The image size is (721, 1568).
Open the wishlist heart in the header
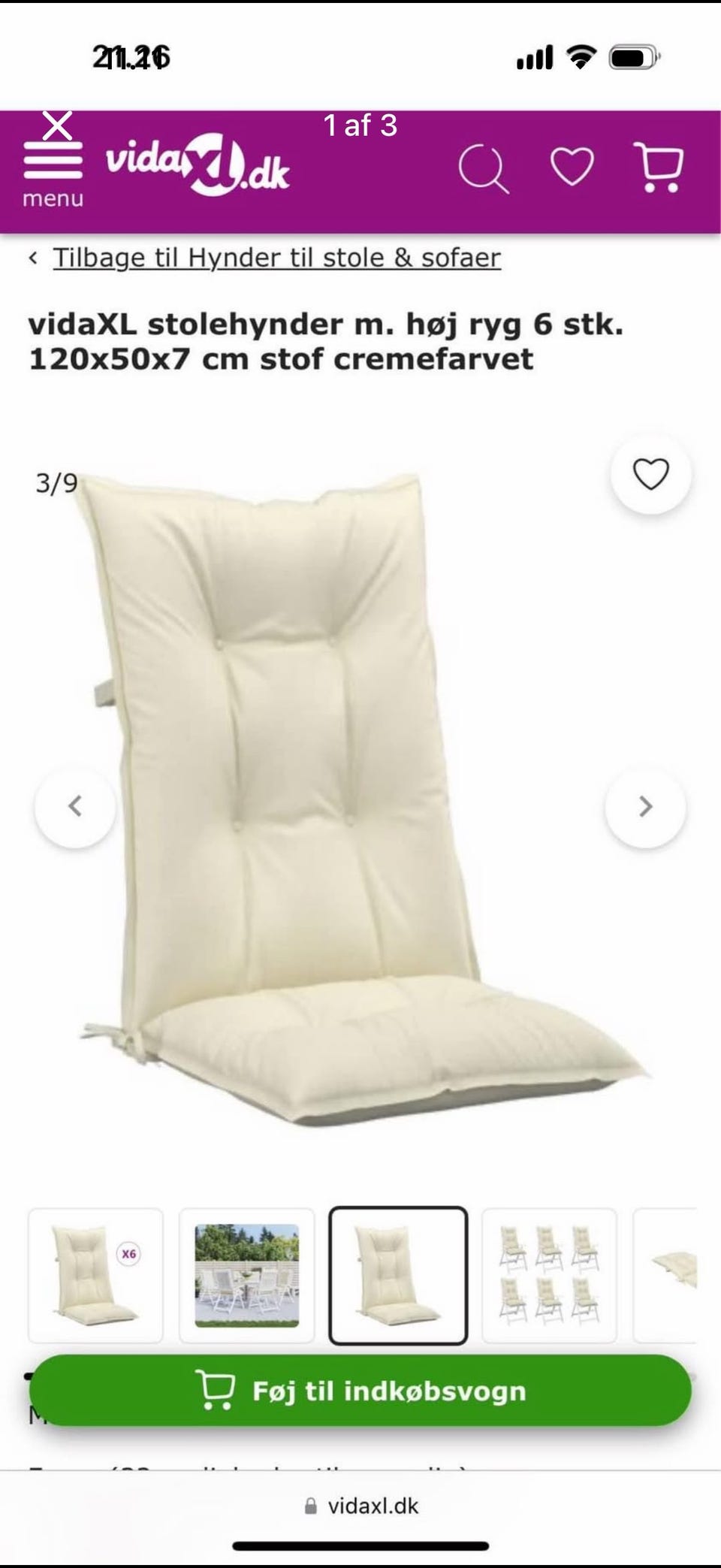tap(572, 166)
